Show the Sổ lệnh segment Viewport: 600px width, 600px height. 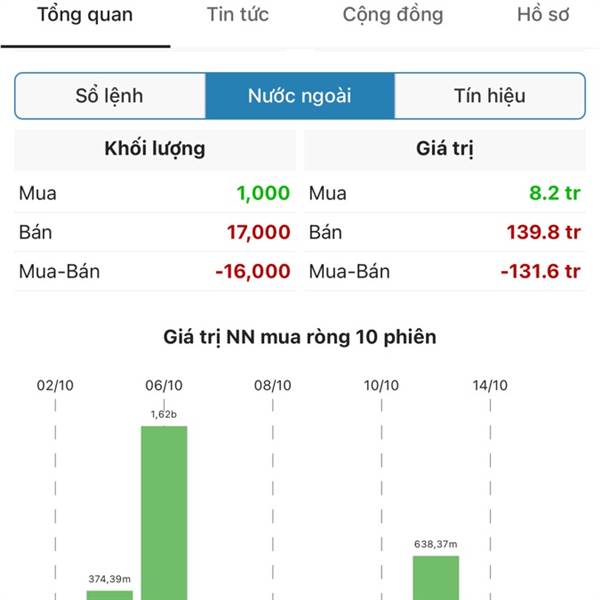(x=110, y=96)
